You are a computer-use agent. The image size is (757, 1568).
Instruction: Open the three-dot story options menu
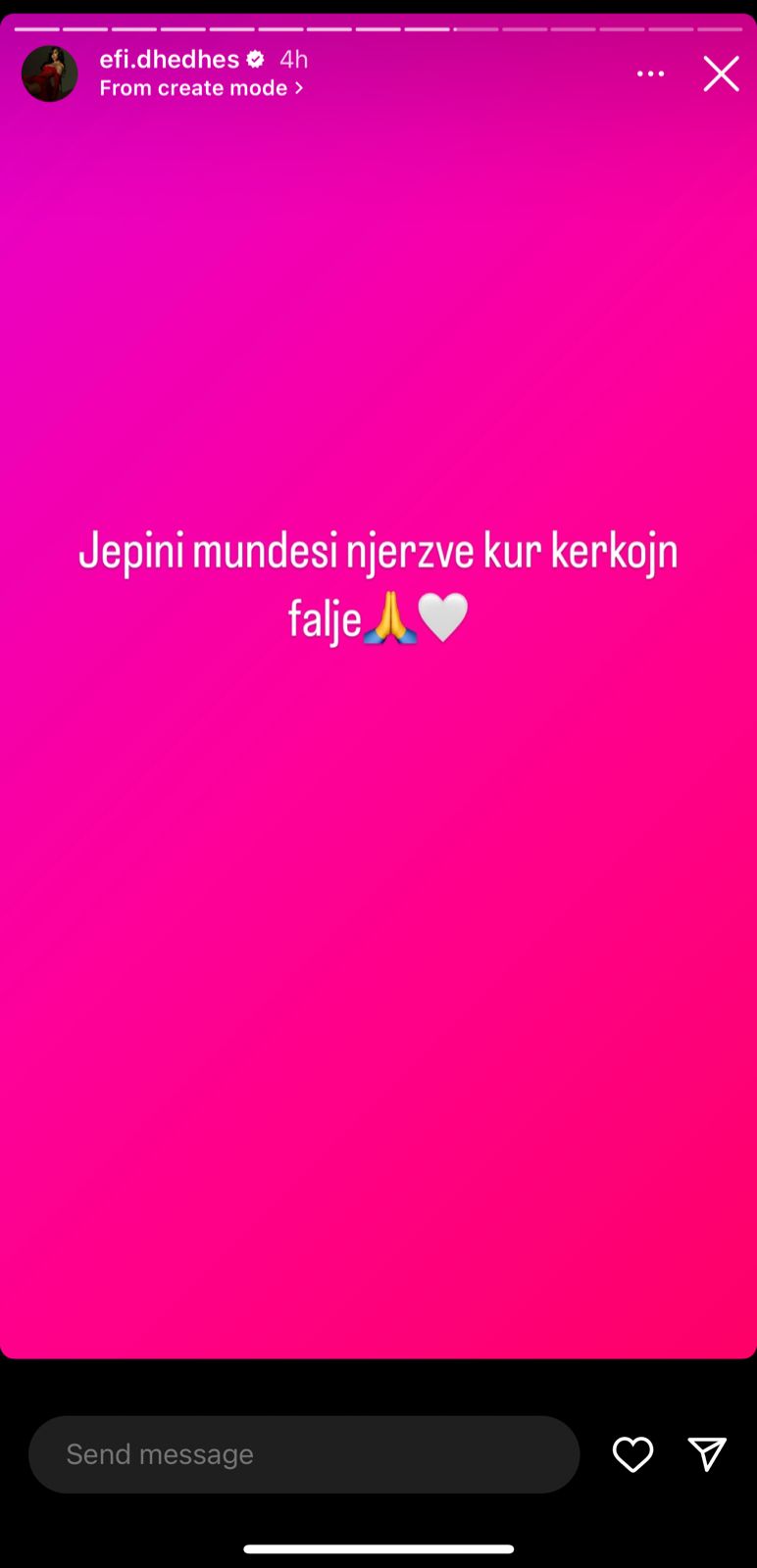click(650, 73)
